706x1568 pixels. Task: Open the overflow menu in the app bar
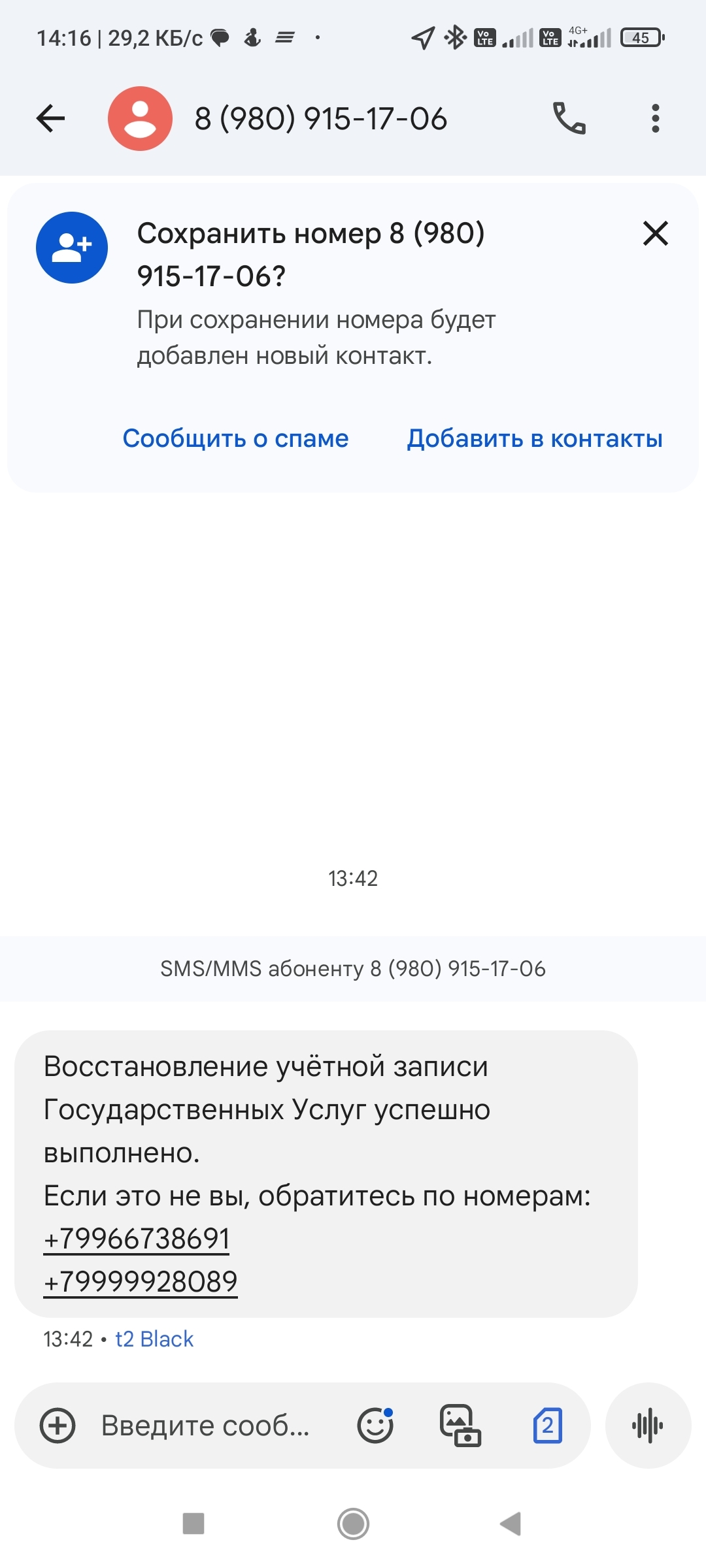[x=655, y=118]
